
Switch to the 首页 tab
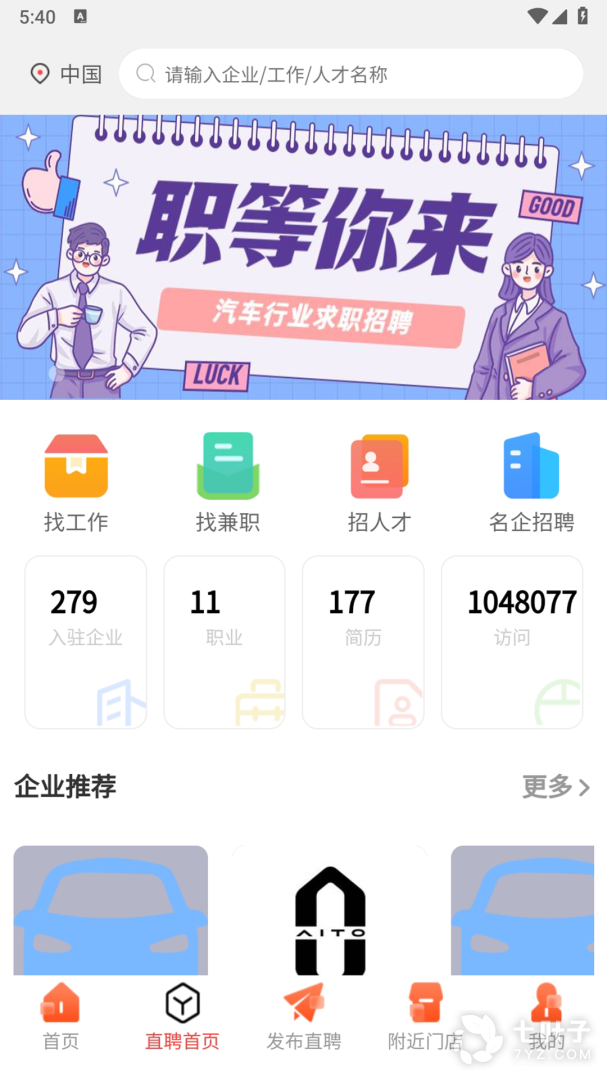point(61,1016)
